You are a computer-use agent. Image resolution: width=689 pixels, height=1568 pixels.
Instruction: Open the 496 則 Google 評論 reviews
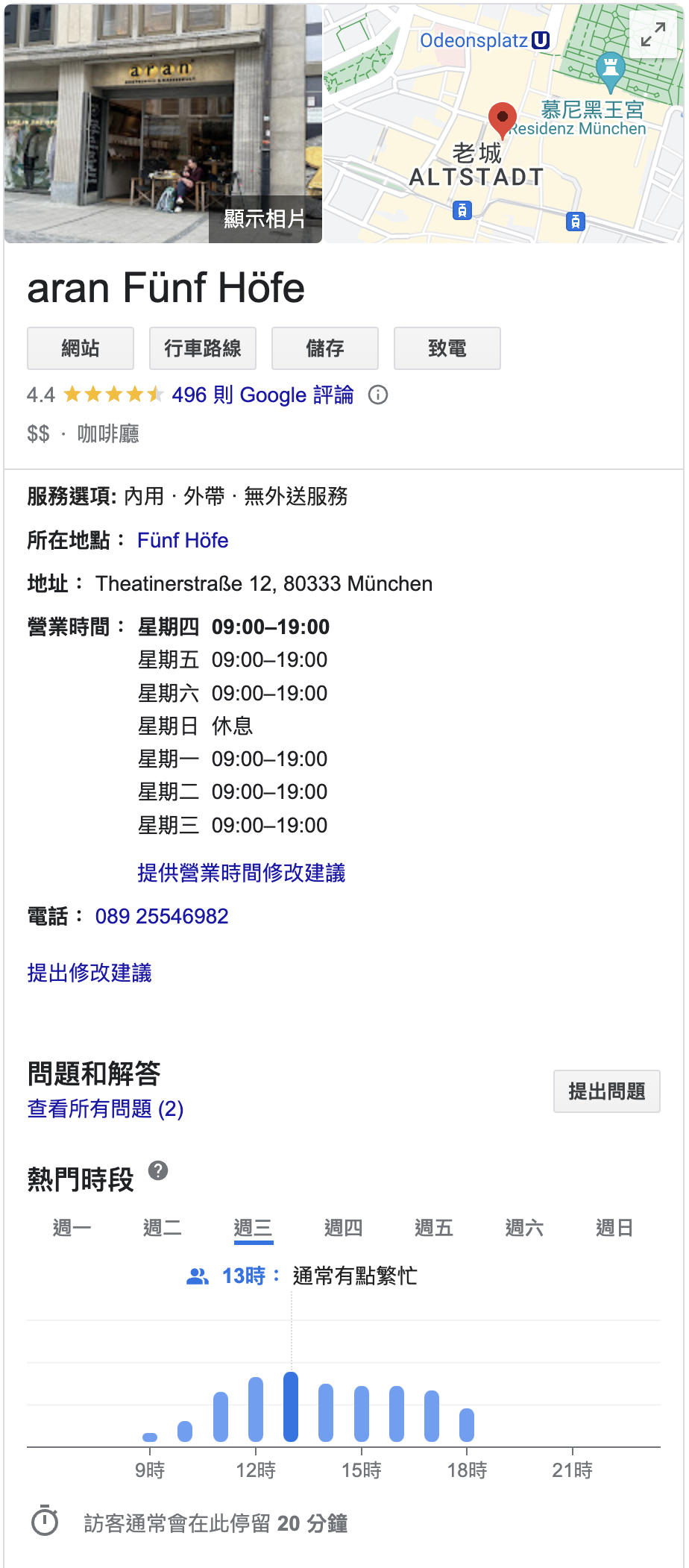point(262,395)
